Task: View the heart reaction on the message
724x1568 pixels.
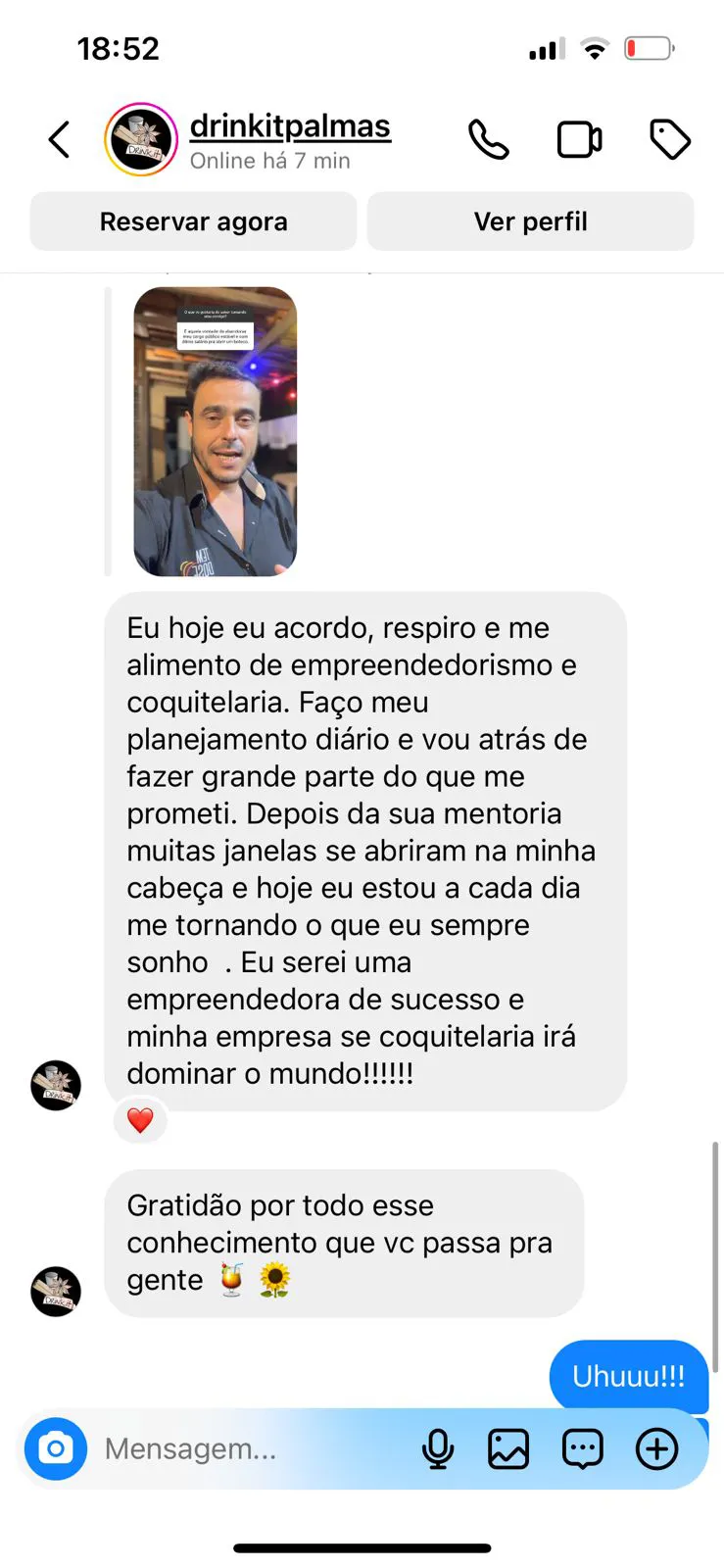Action: [x=140, y=1120]
